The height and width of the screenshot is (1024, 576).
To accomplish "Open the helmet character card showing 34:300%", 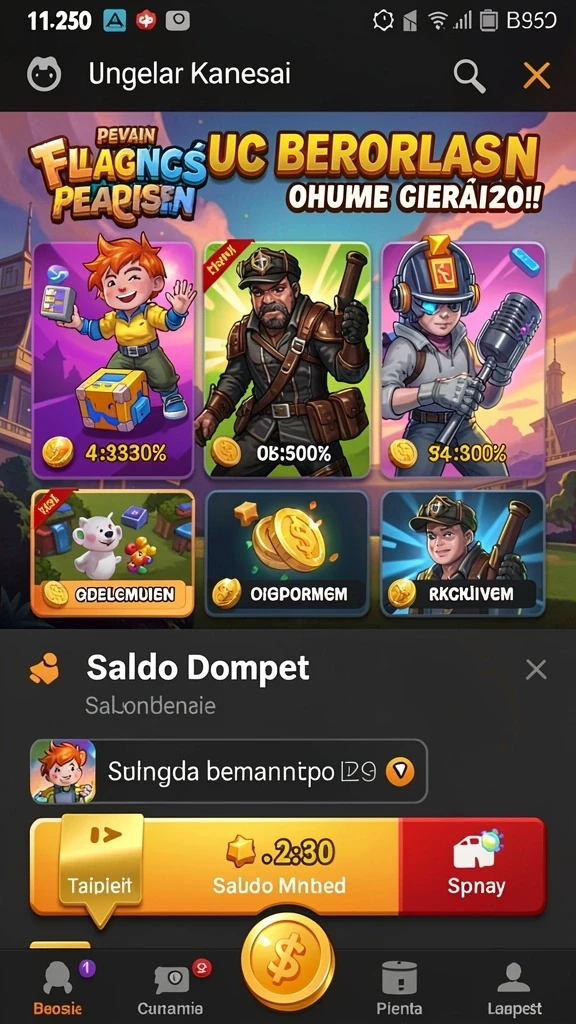I will (463, 360).
